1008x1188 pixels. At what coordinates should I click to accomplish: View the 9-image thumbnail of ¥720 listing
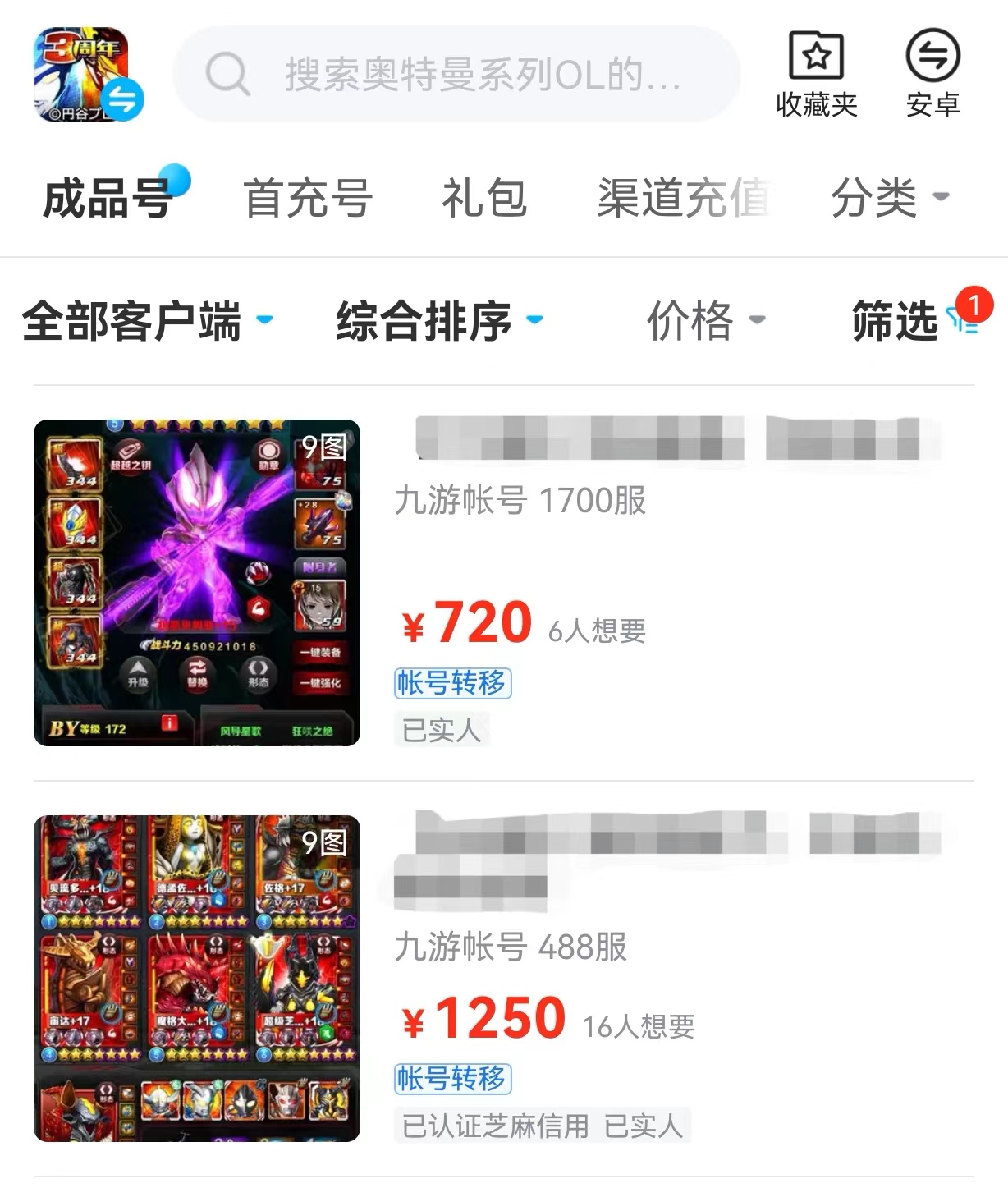coord(197,583)
